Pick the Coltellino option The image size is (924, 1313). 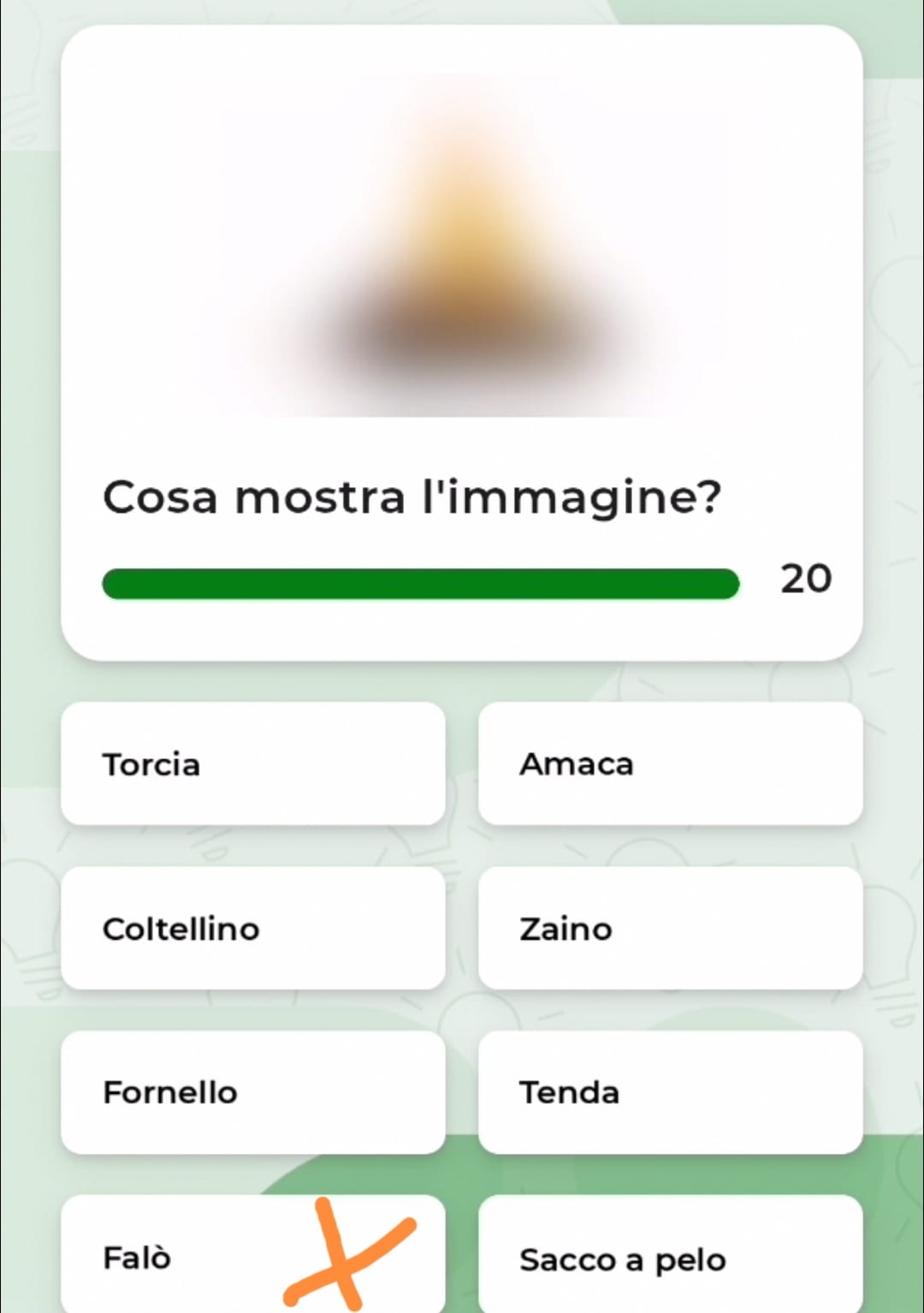point(252,928)
